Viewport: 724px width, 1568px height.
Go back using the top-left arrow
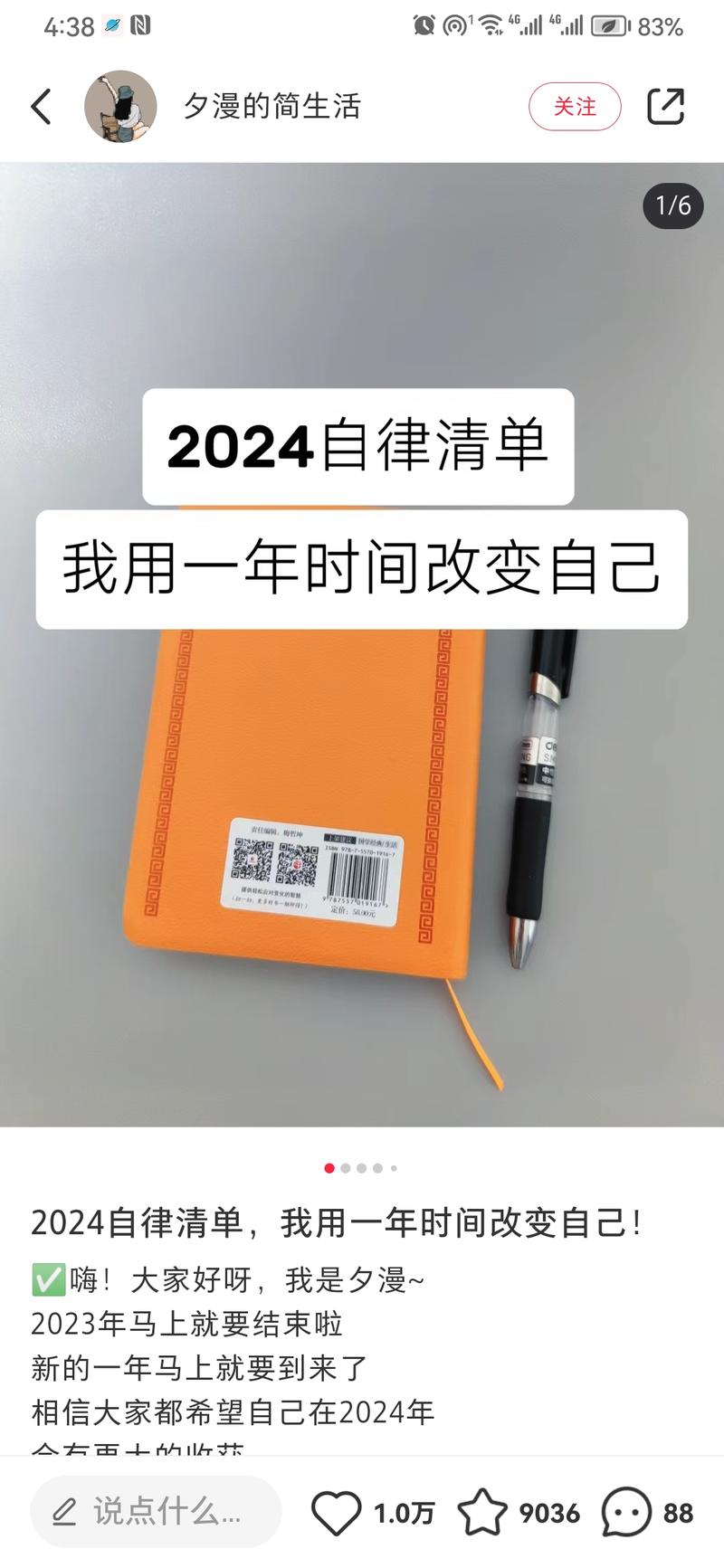(x=42, y=107)
